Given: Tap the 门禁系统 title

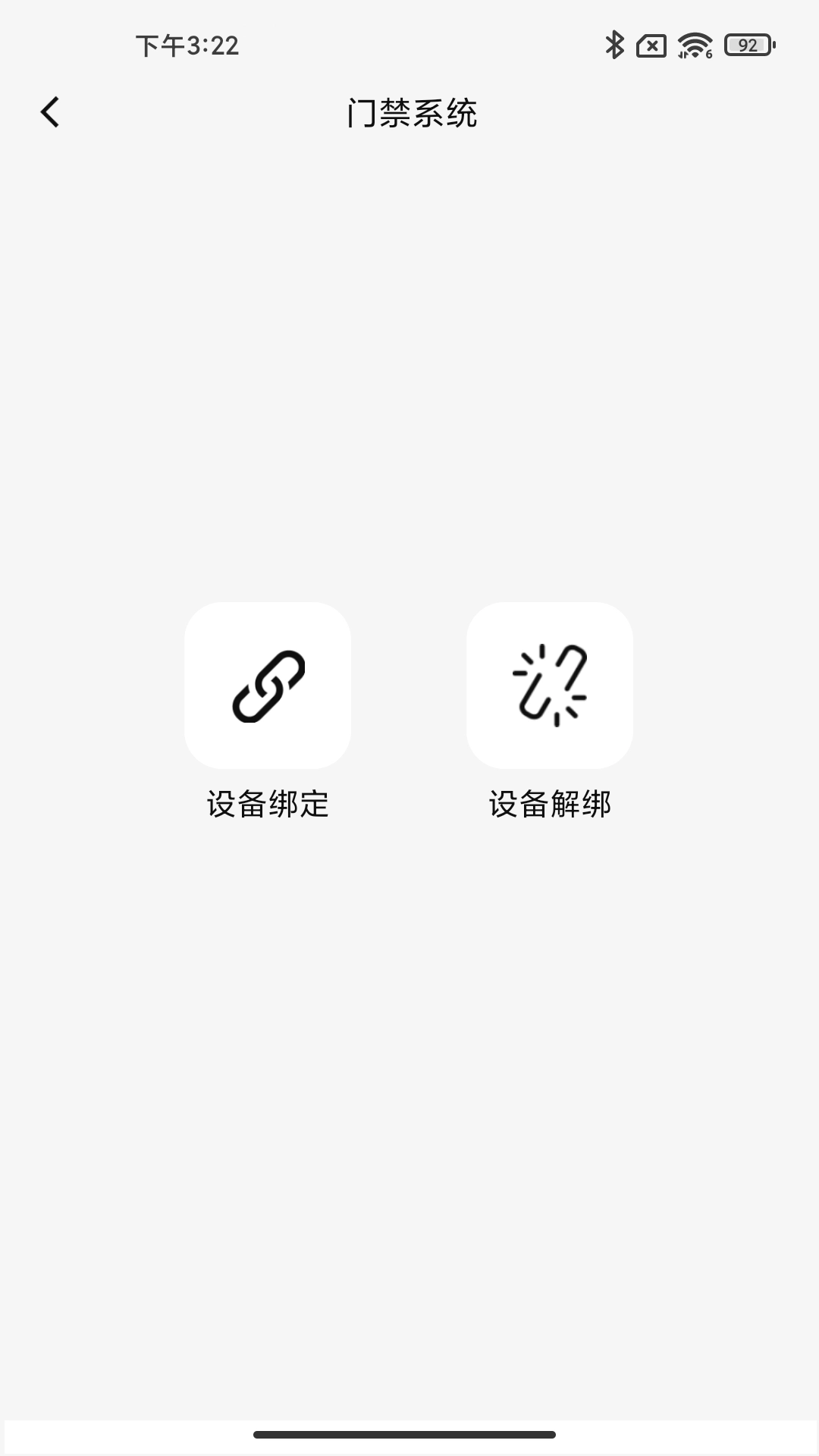Looking at the screenshot, I should click(x=413, y=111).
